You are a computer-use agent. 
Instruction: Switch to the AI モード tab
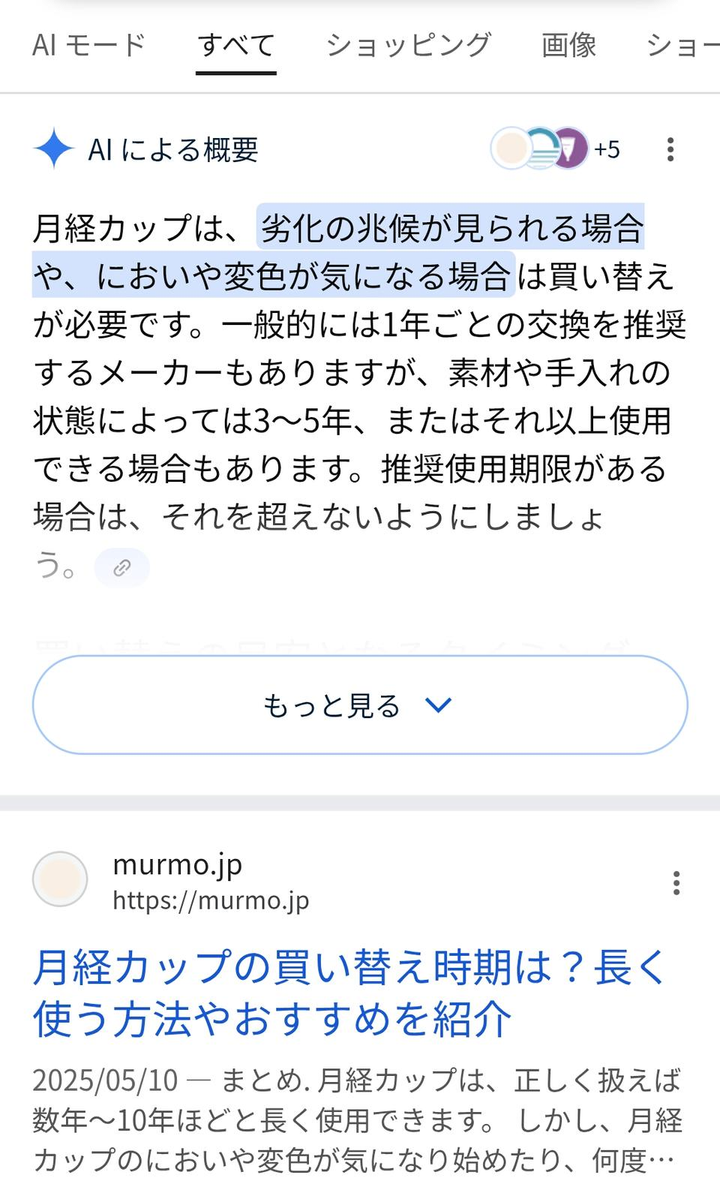[89, 45]
